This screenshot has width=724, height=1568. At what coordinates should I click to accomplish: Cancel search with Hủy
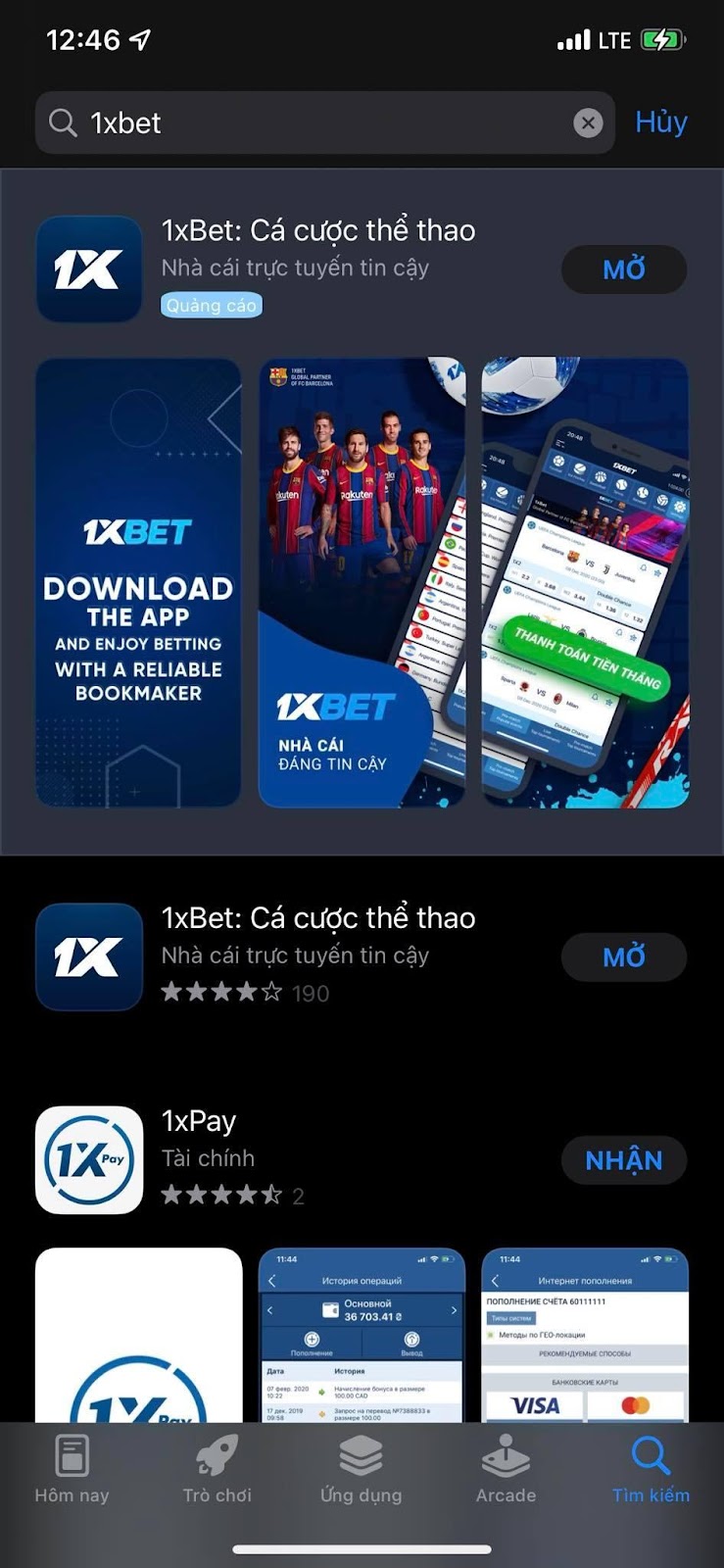point(661,122)
